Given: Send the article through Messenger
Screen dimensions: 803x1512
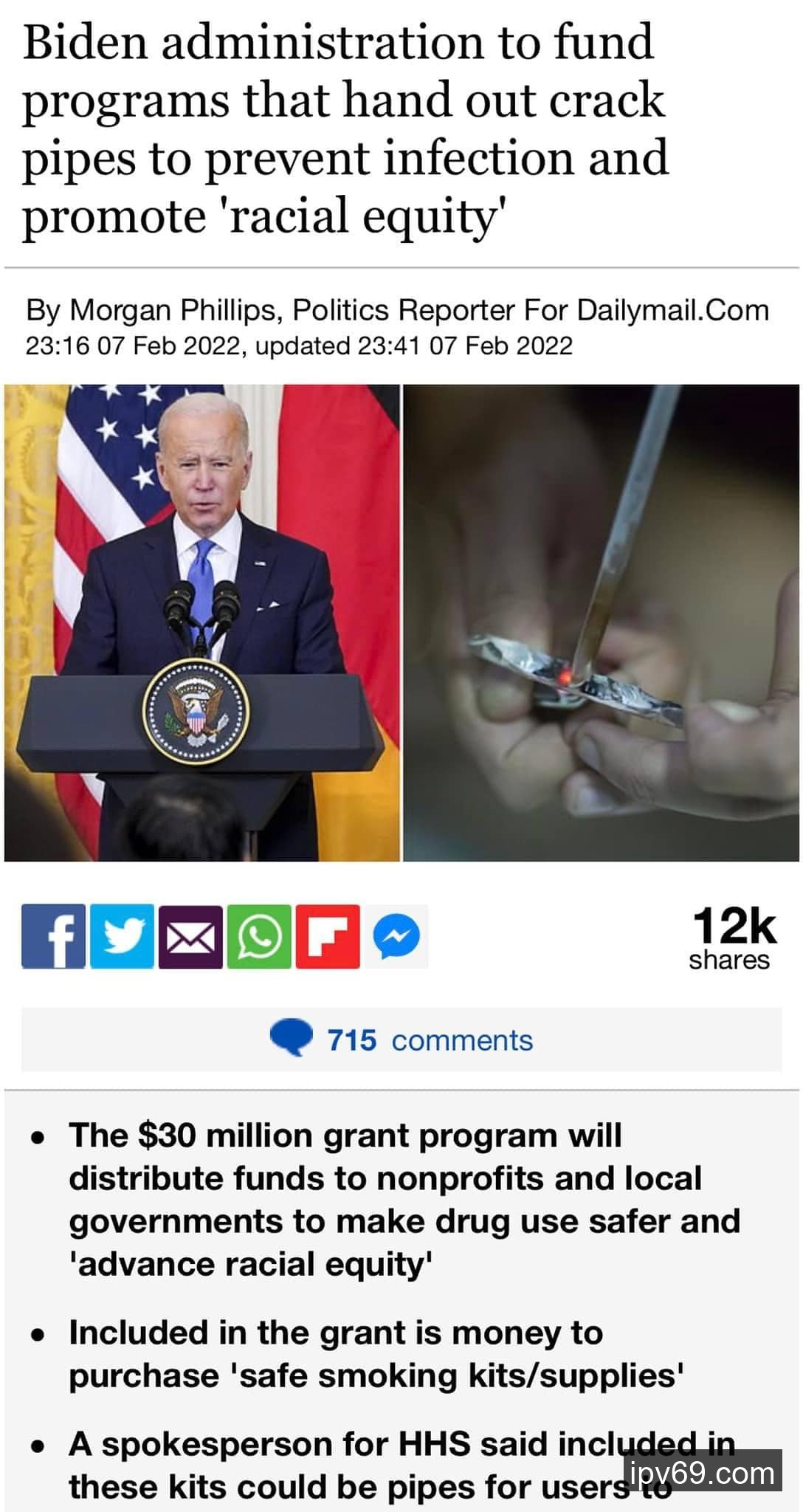Looking at the screenshot, I should [397, 936].
